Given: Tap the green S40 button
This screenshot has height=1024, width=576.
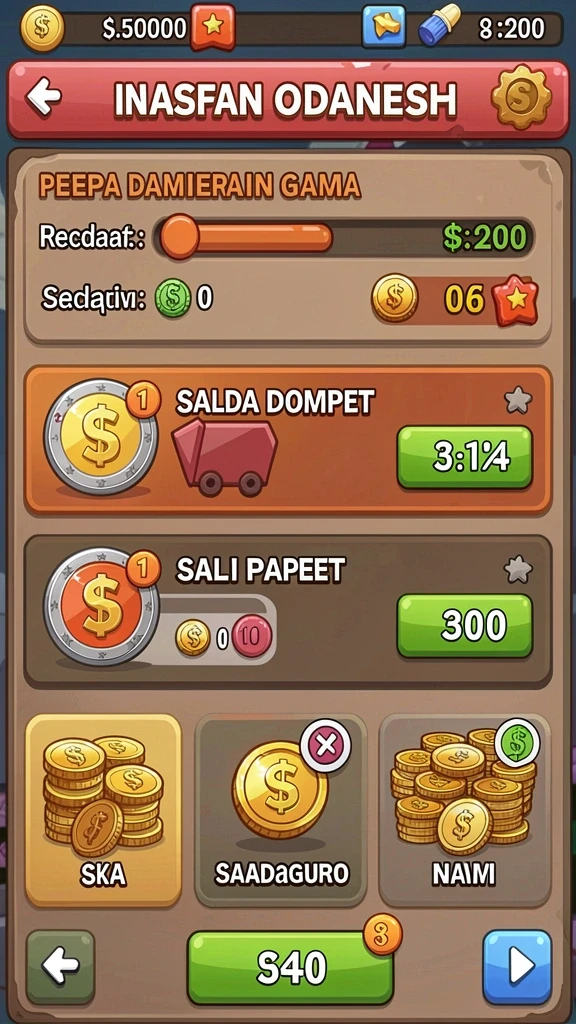Looking at the screenshot, I should (x=291, y=967).
